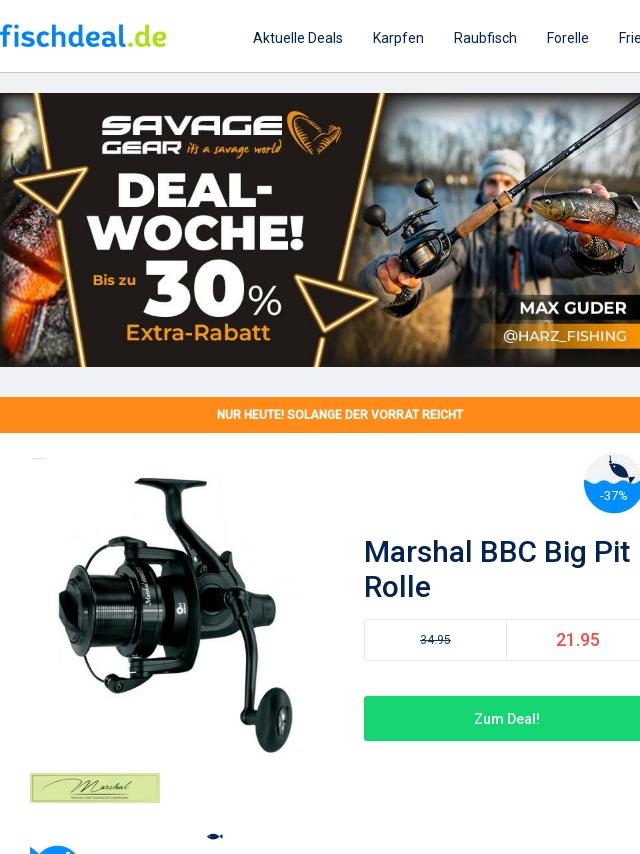Screen dimensions: 640x854
Task: Open the Savage Gear Deal-Woche banner
Action: pos(320,230)
